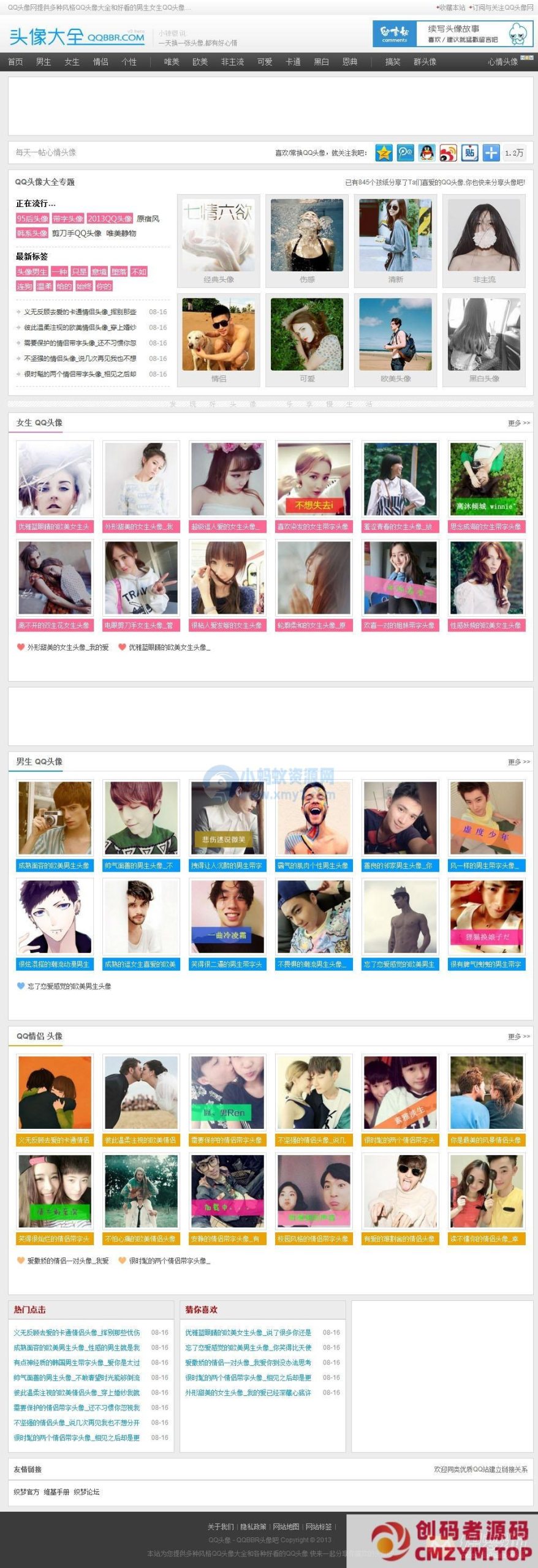This screenshot has height=1568, width=538.
Task: Open 成熟面容的欧美男生头像 avatar card
Action: 55,825
